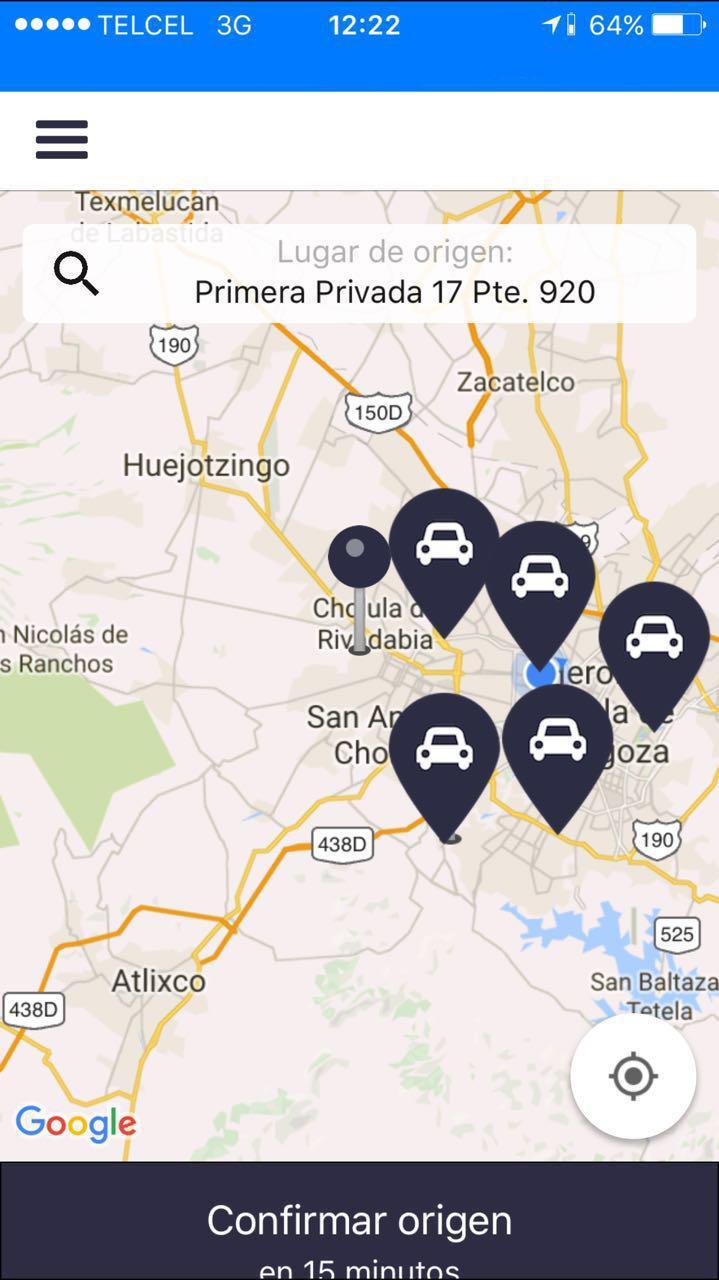Open the hamburger menu

(62, 140)
